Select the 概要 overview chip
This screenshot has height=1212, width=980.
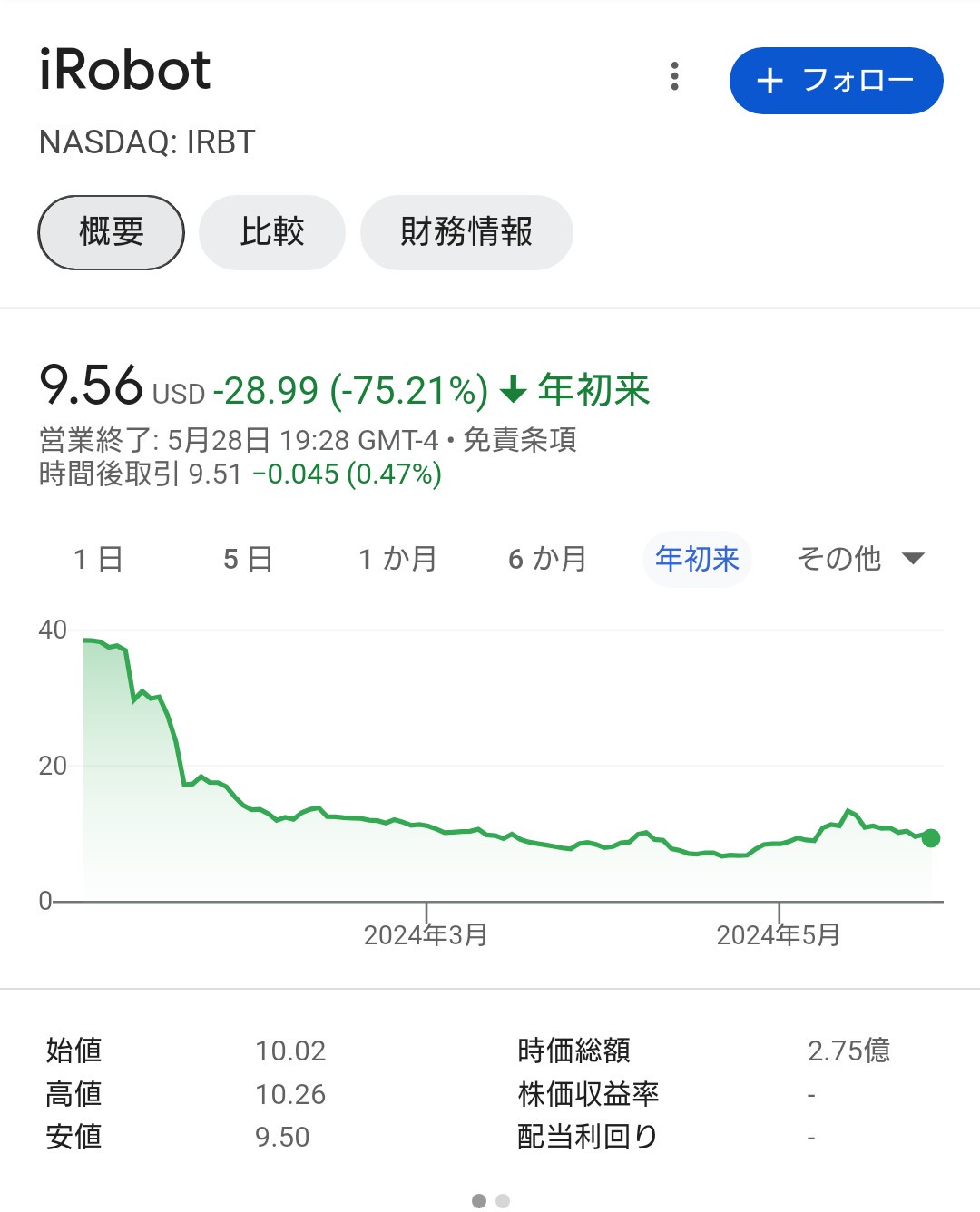(111, 232)
